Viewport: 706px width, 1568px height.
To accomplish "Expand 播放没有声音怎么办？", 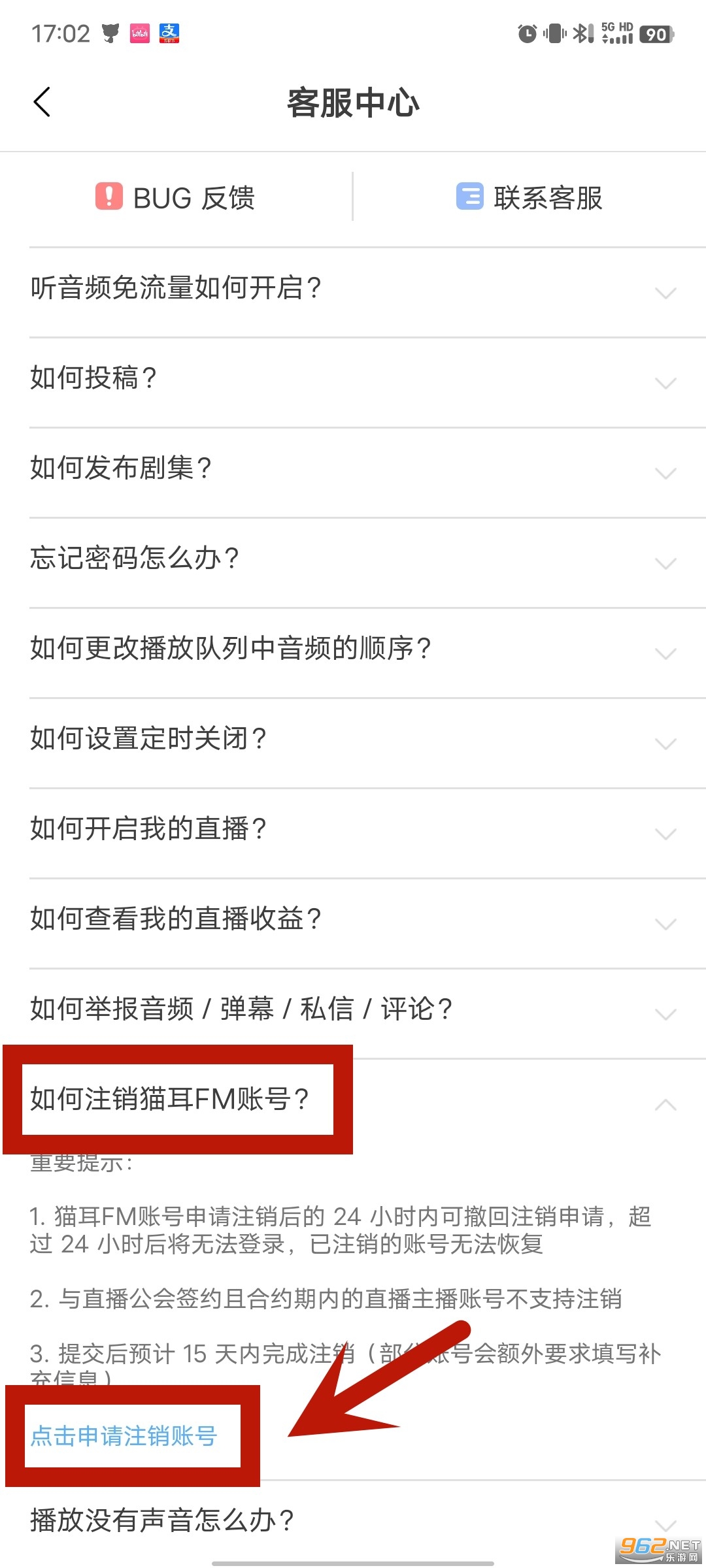I will tap(353, 1520).
